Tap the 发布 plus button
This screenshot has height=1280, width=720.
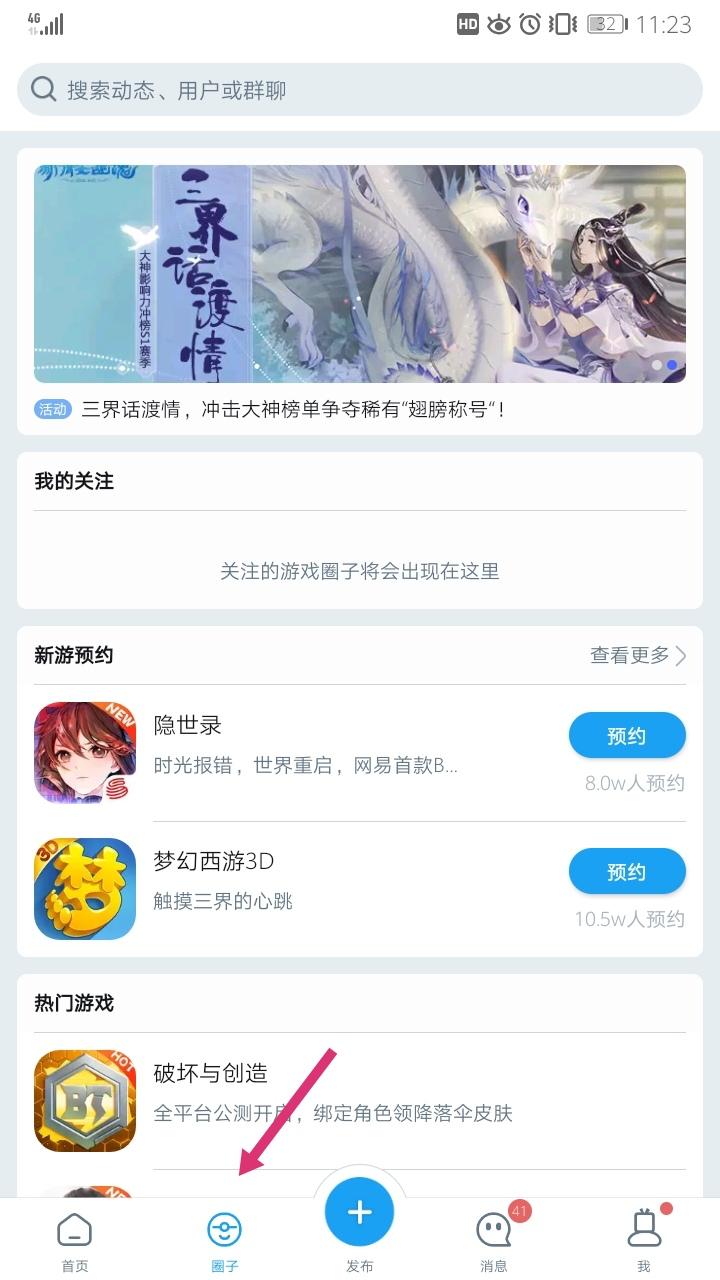click(359, 1213)
